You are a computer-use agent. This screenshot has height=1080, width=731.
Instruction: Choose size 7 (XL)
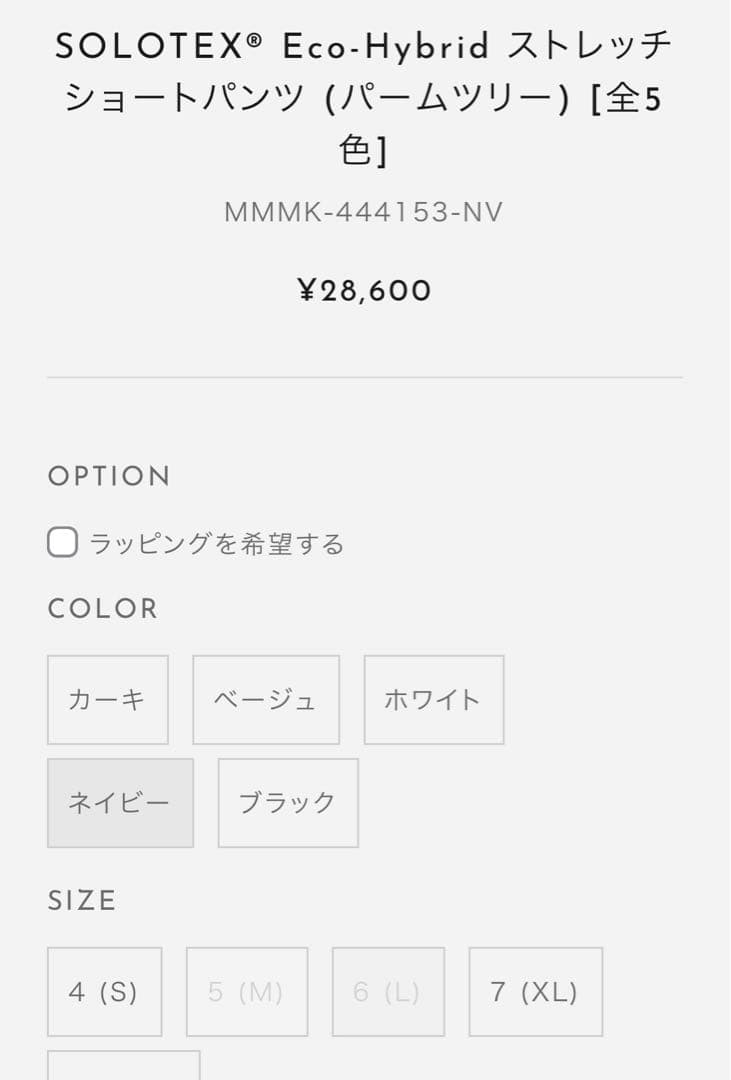click(536, 992)
